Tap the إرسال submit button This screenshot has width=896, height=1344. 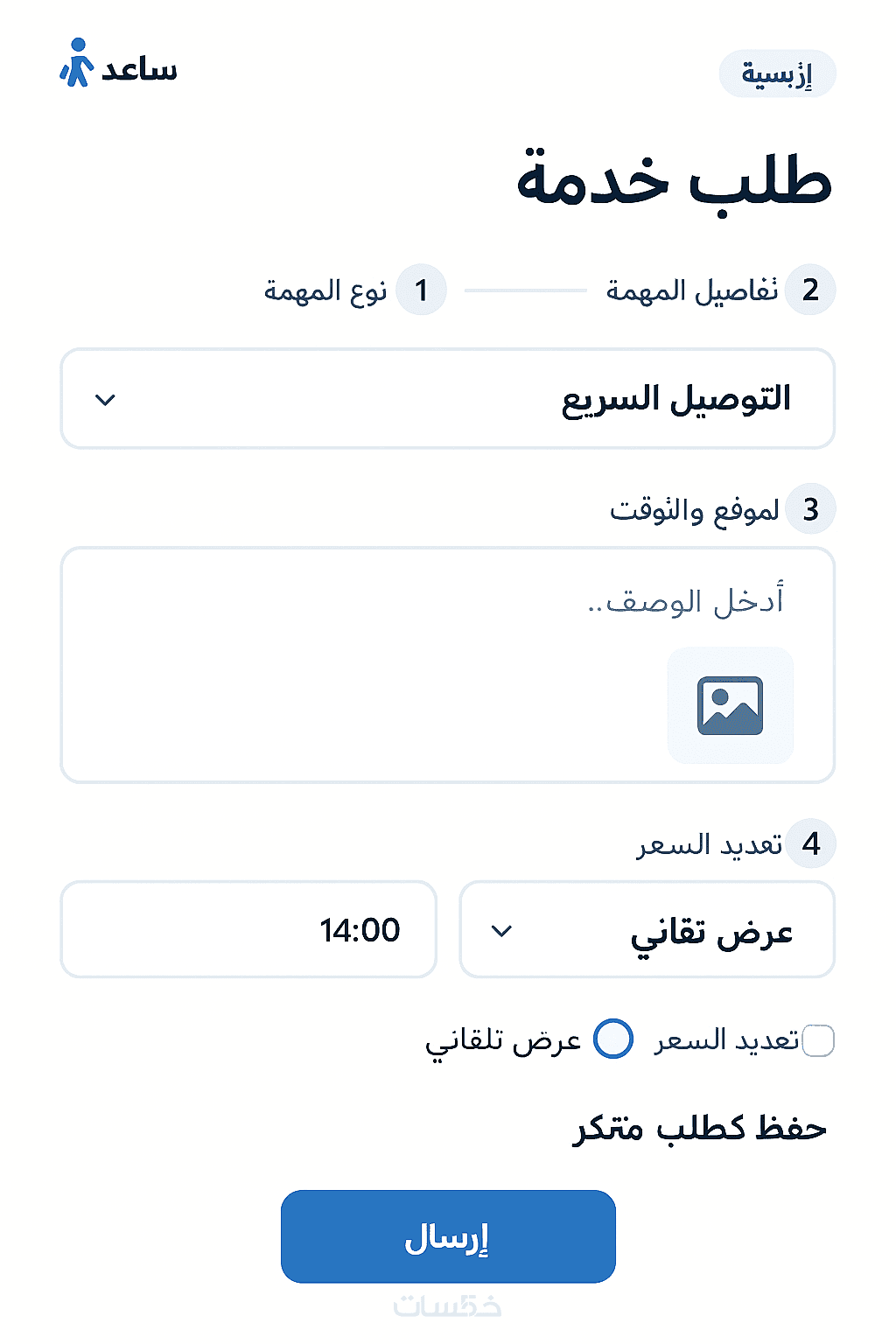[448, 1235]
